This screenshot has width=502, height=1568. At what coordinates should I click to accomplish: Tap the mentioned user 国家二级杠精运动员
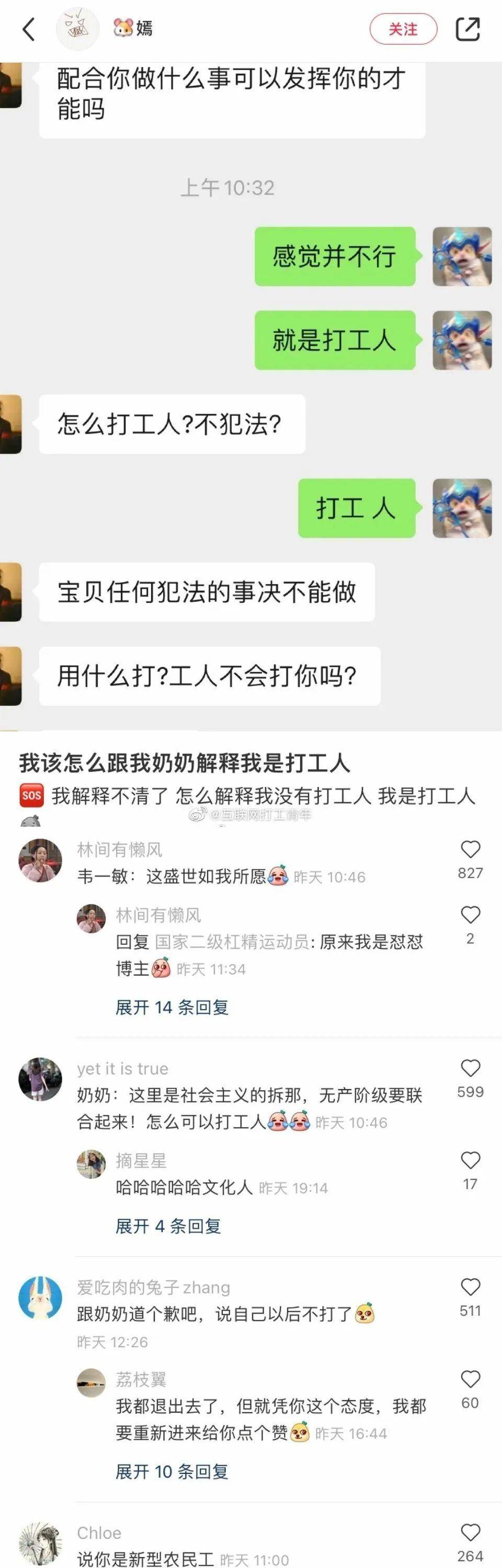[x=232, y=942]
